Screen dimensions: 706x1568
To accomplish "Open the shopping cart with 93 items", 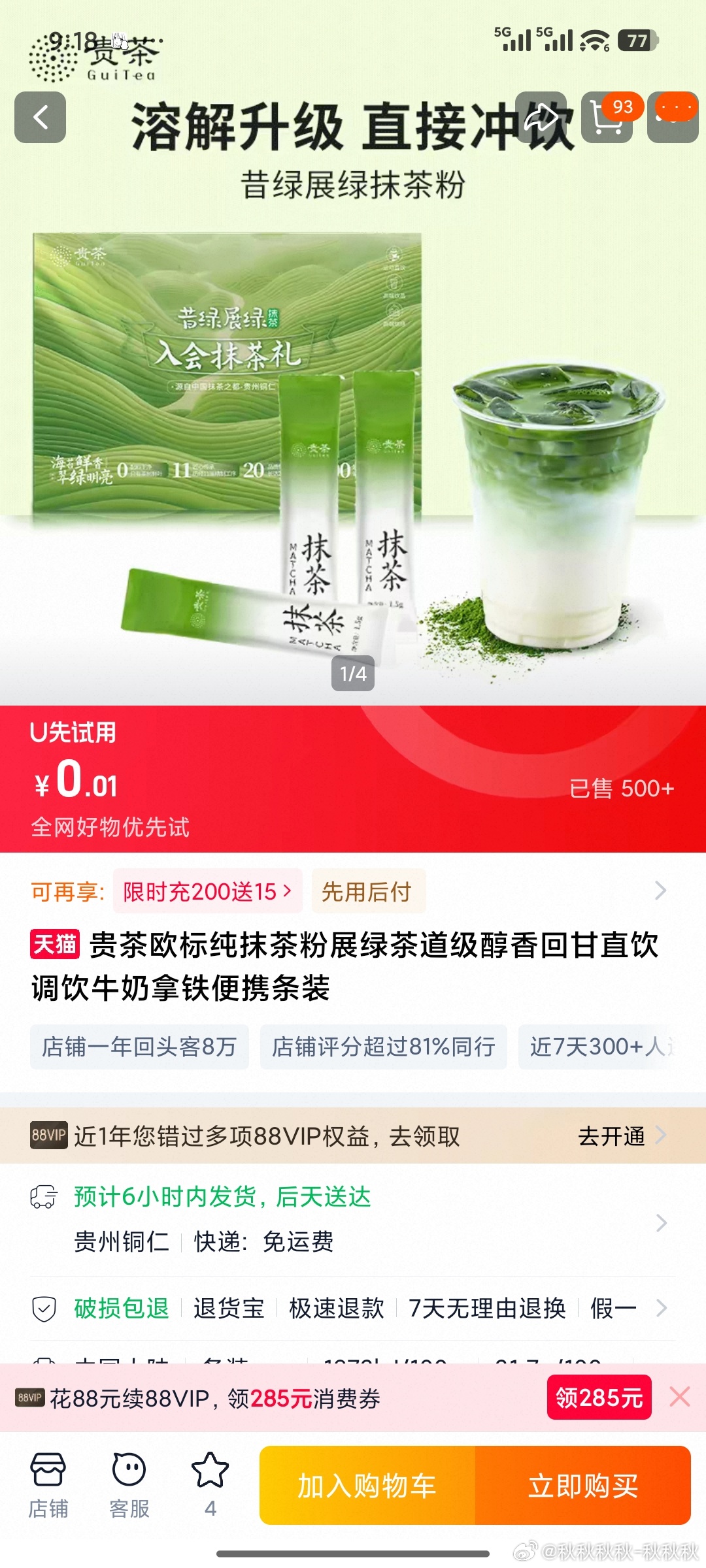I will tap(607, 118).
